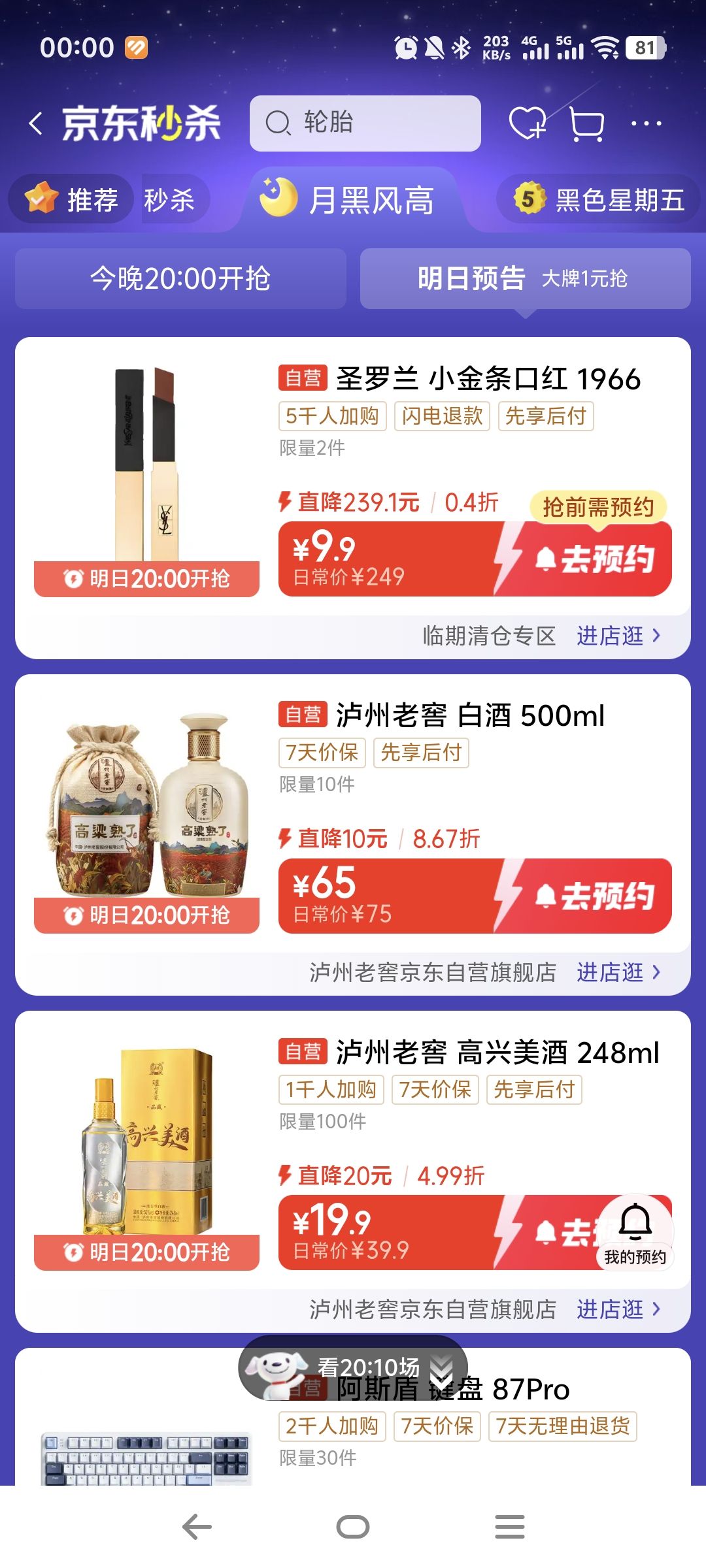
Task: Tap the back arrow at top left
Action: tap(37, 123)
